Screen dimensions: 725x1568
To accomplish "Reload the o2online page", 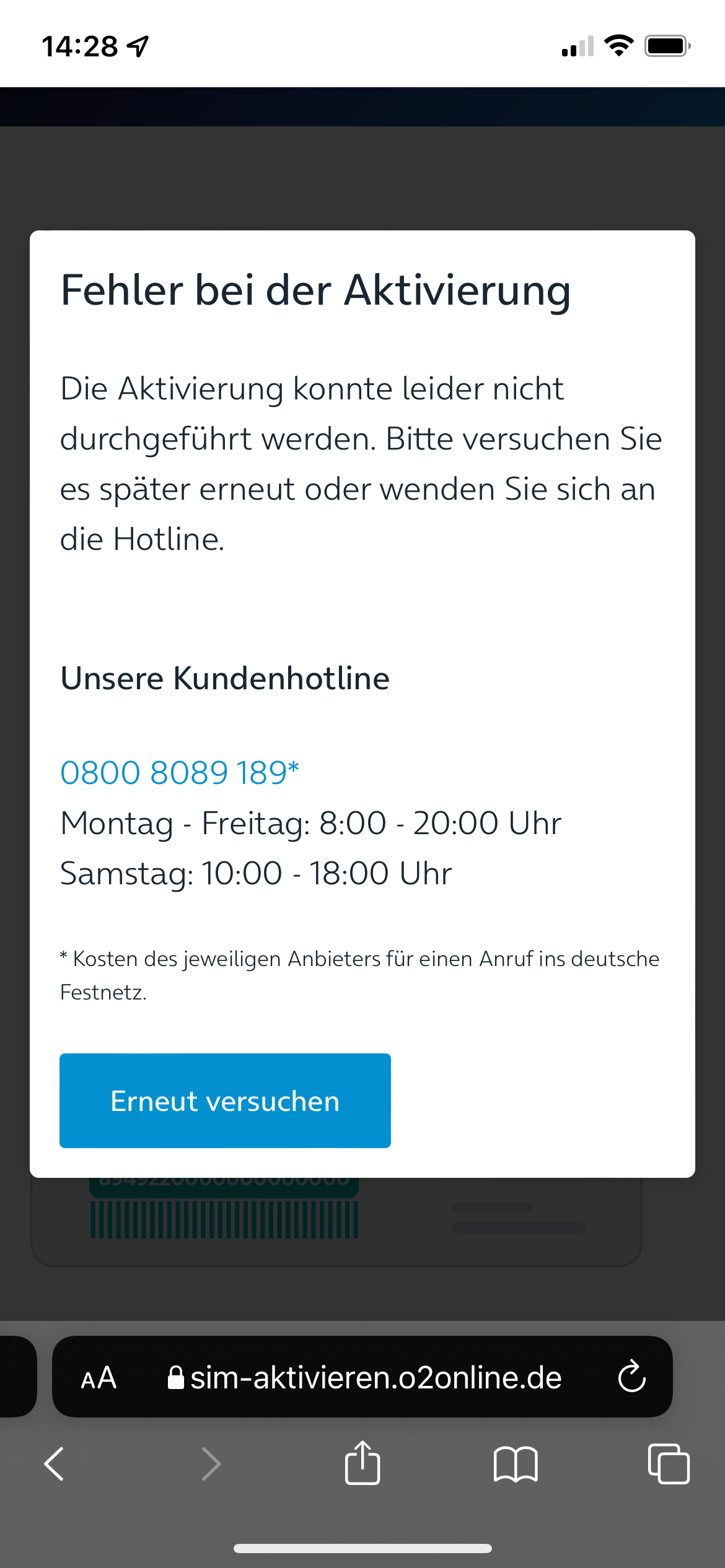I will pos(631,1377).
